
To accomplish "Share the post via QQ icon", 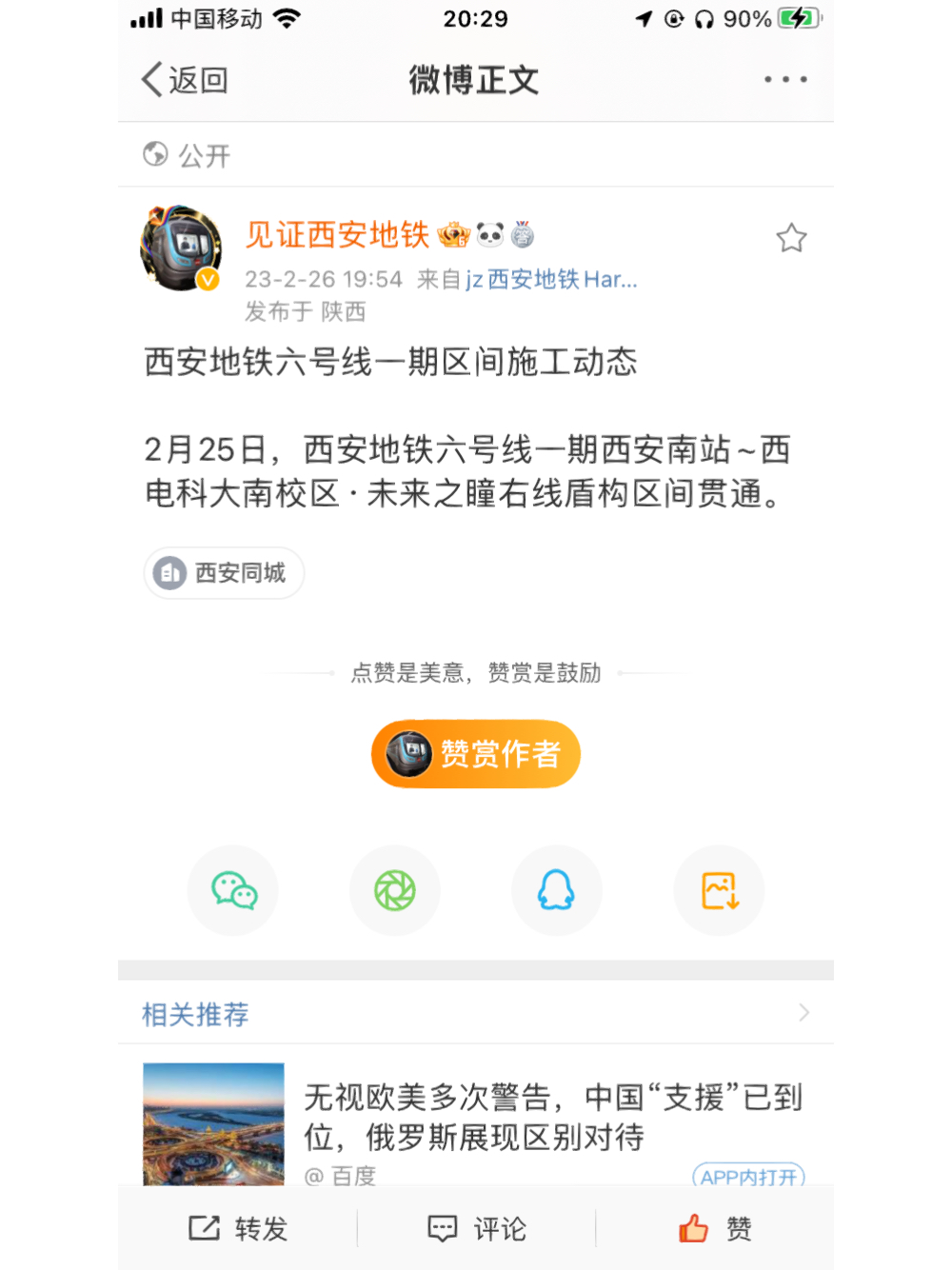I will [x=556, y=890].
